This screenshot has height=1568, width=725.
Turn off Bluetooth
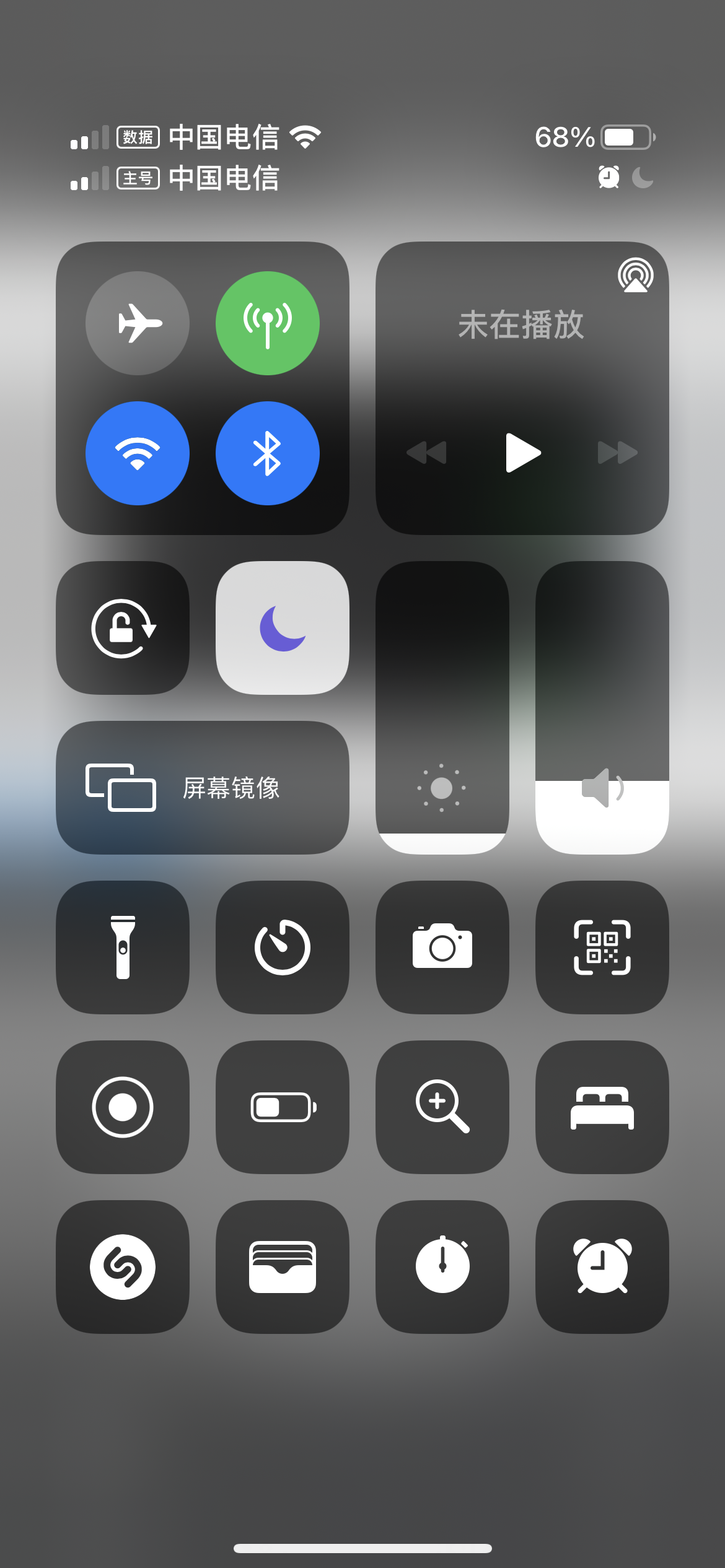268,453
